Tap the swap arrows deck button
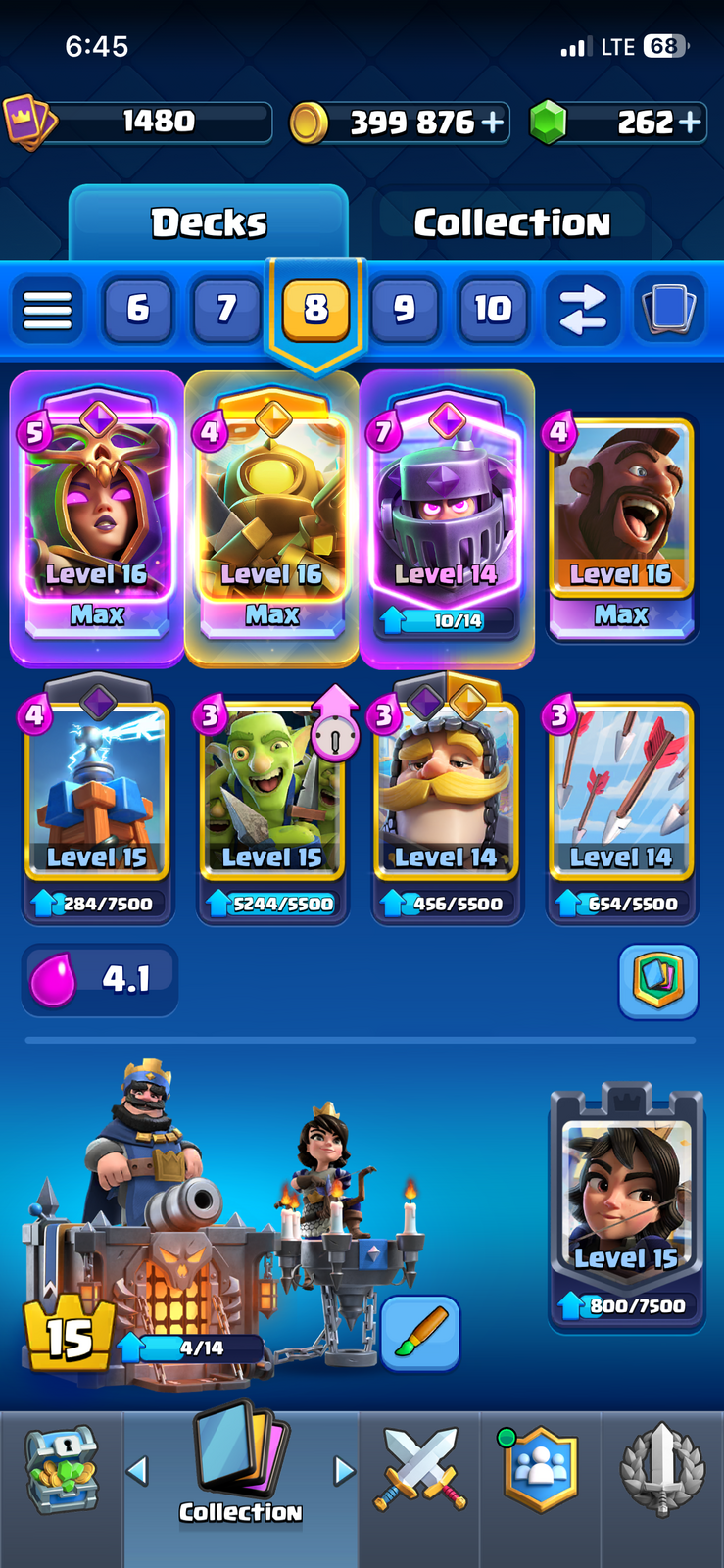This screenshot has height=1568, width=724. (x=582, y=310)
